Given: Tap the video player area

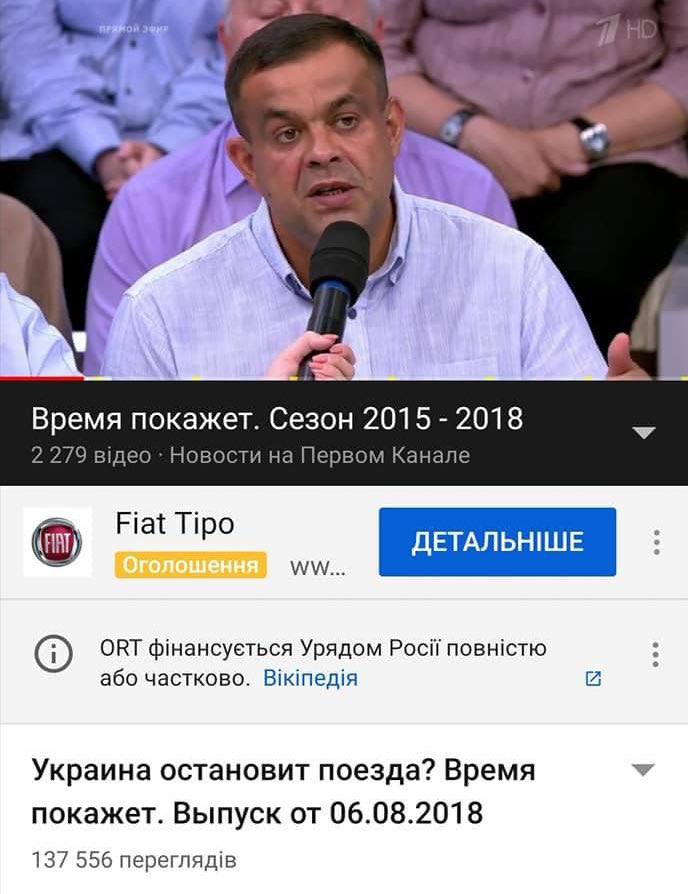Looking at the screenshot, I should 344,190.
